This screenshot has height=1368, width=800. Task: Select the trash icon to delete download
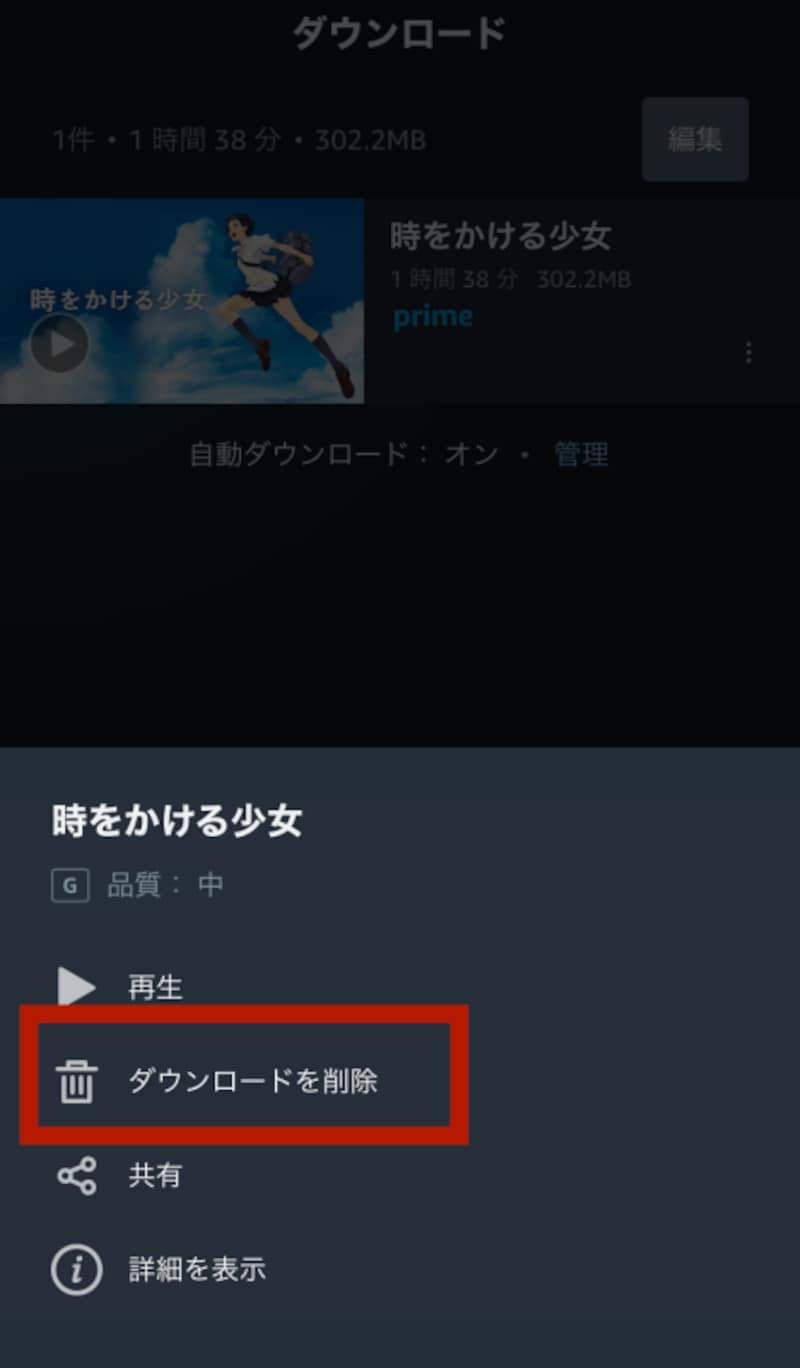coord(75,1079)
